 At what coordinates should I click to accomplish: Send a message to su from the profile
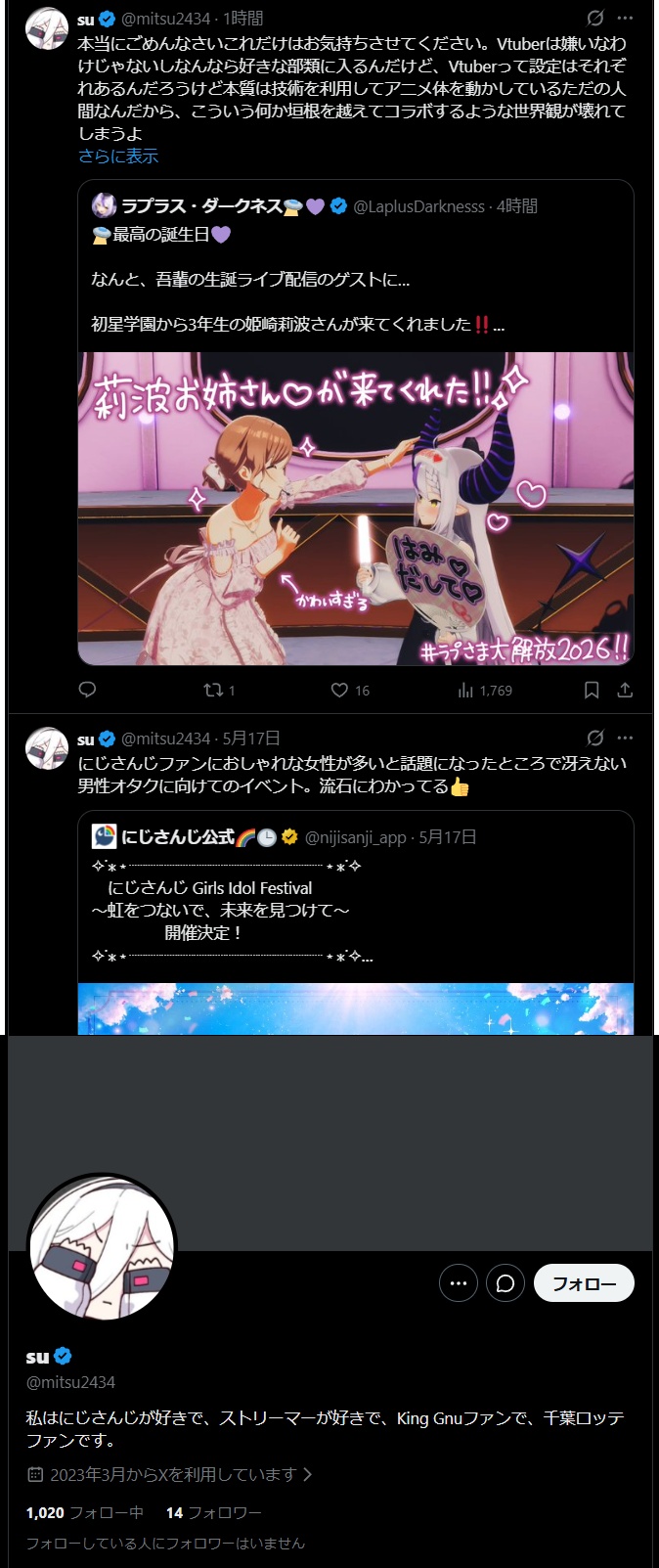505,1283
